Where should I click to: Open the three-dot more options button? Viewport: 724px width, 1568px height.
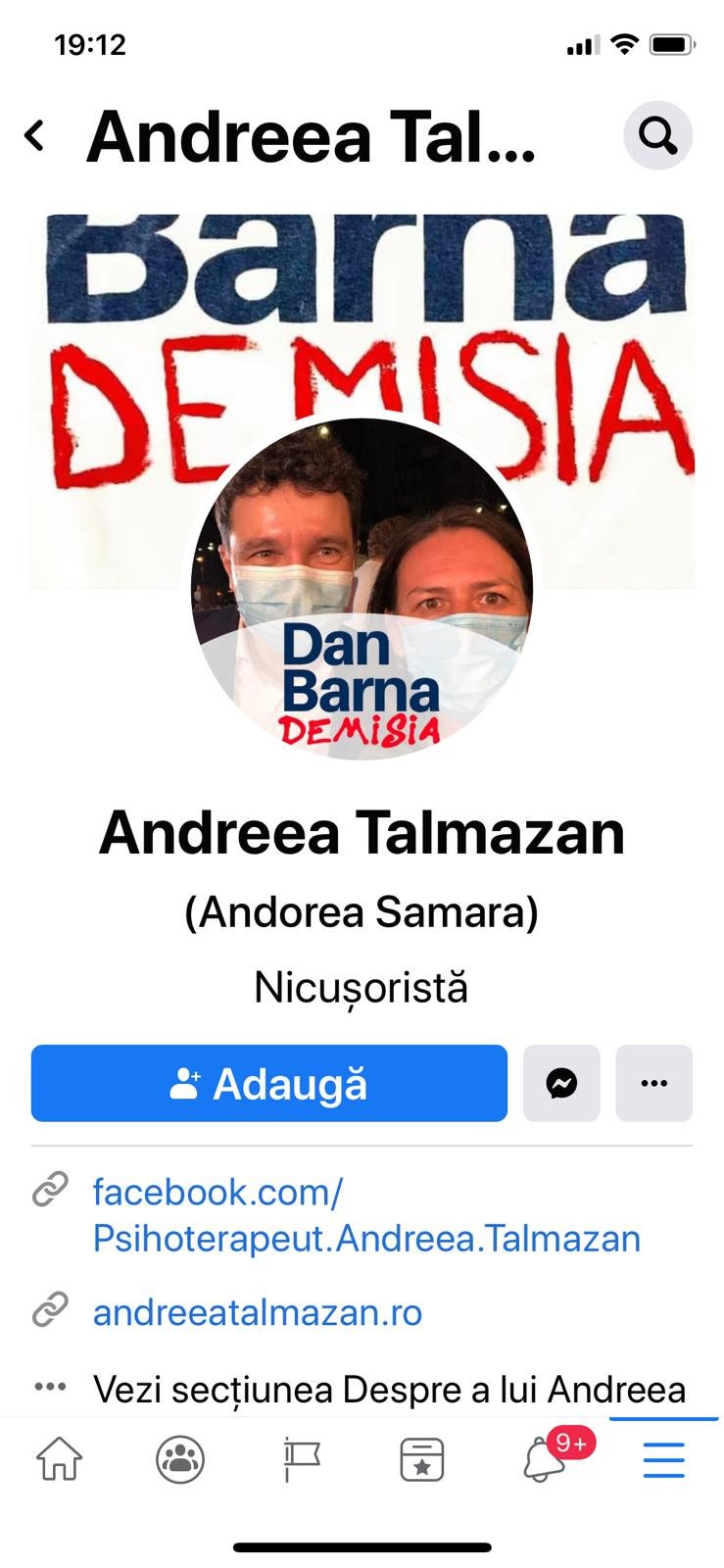coord(653,1083)
